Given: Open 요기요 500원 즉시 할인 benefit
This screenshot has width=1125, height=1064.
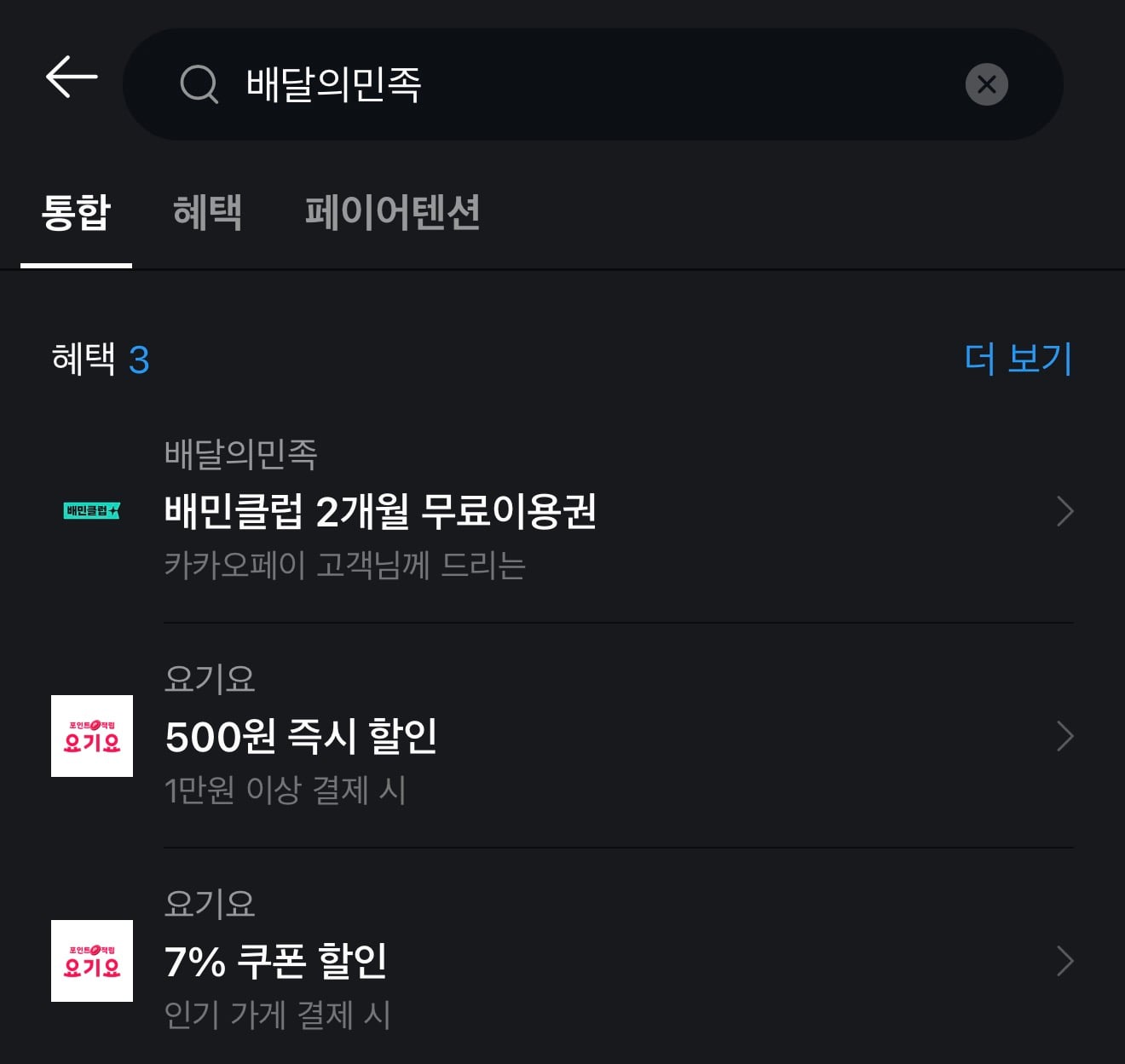Looking at the screenshot, I should [562, 735].
